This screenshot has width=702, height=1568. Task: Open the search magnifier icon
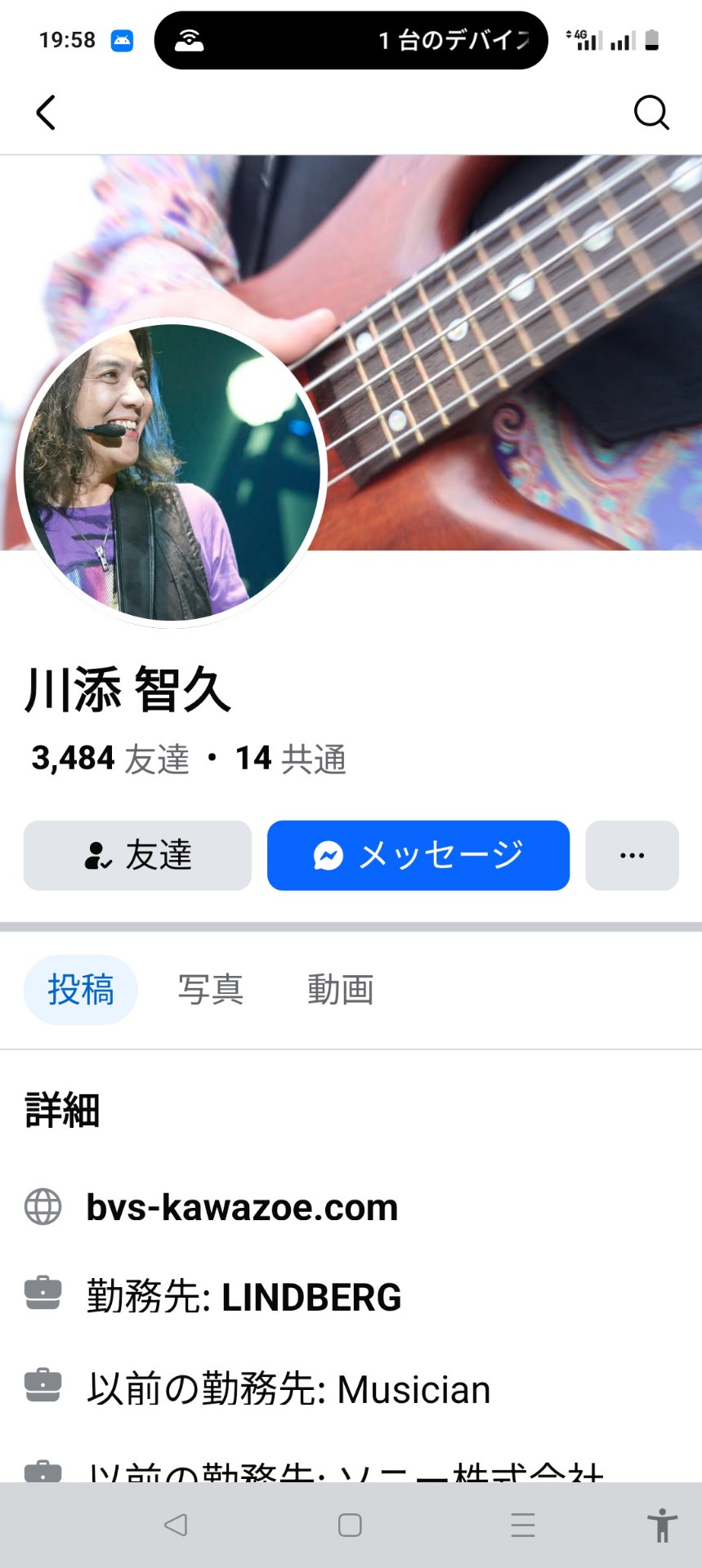coord(651,113)
